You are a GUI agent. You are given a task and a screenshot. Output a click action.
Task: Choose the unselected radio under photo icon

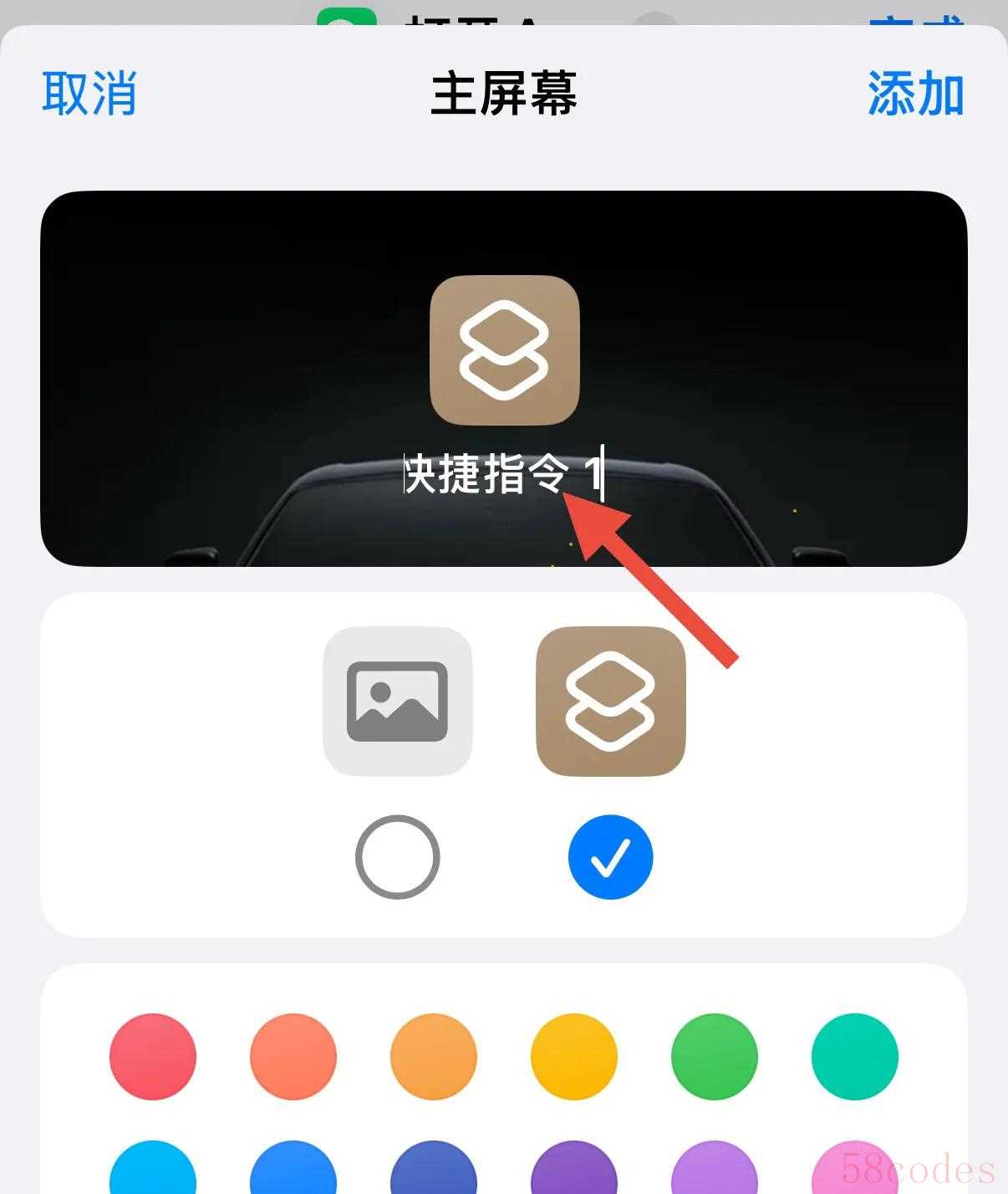click(397, 856)
